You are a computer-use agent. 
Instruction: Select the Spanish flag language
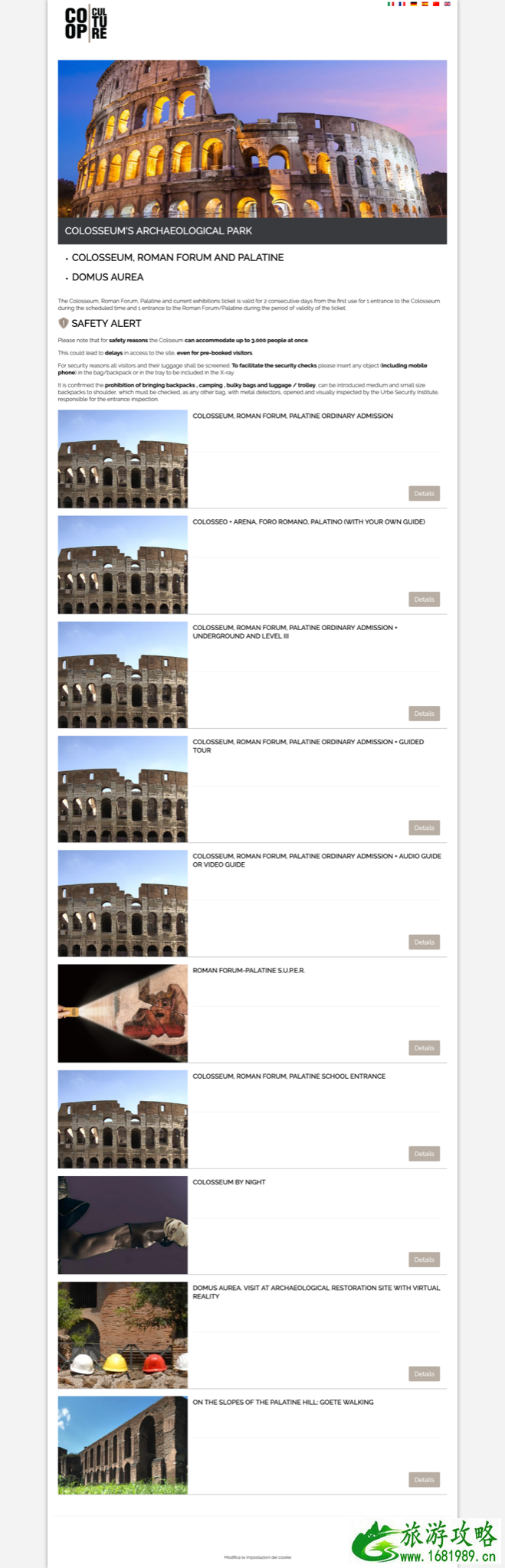tap(425, 4)
